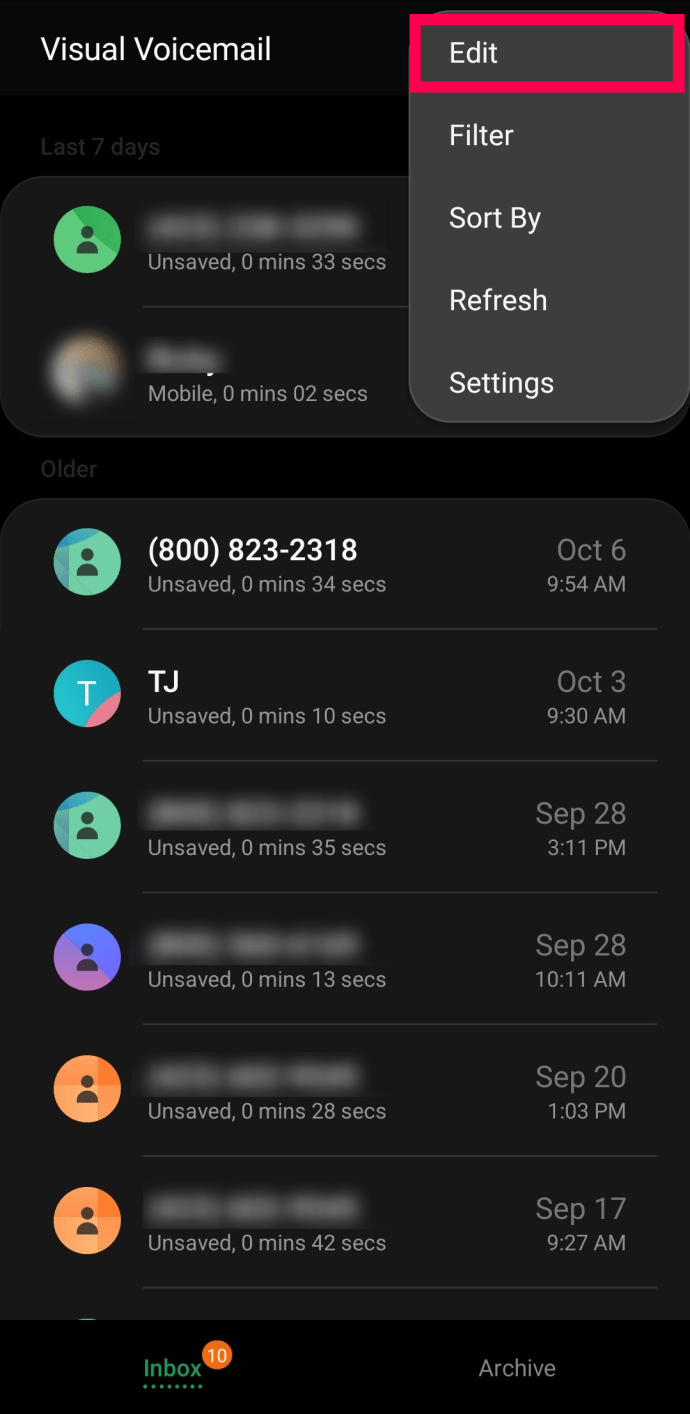Image resolution: width=690 pixels, height=1414 pixels.
Task: Choose Edit from the dropdown menu
Action: coord(548,53)
